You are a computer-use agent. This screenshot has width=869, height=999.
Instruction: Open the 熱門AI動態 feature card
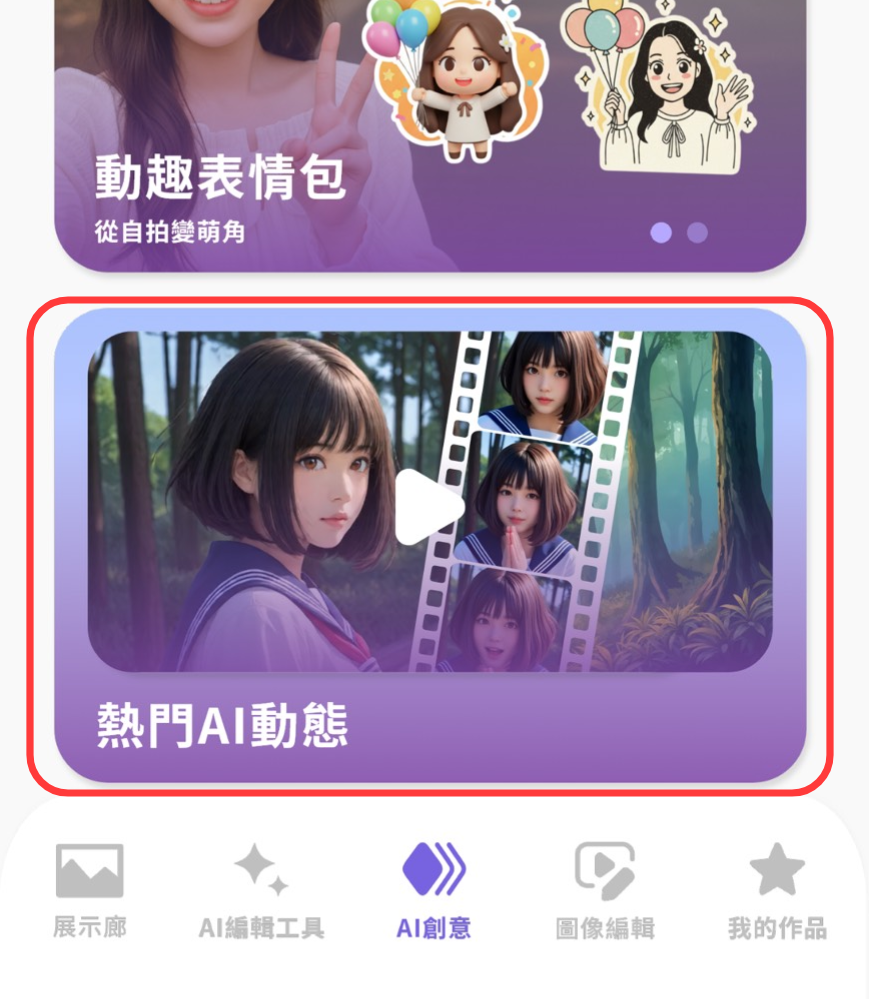click(x=430, y=545)
